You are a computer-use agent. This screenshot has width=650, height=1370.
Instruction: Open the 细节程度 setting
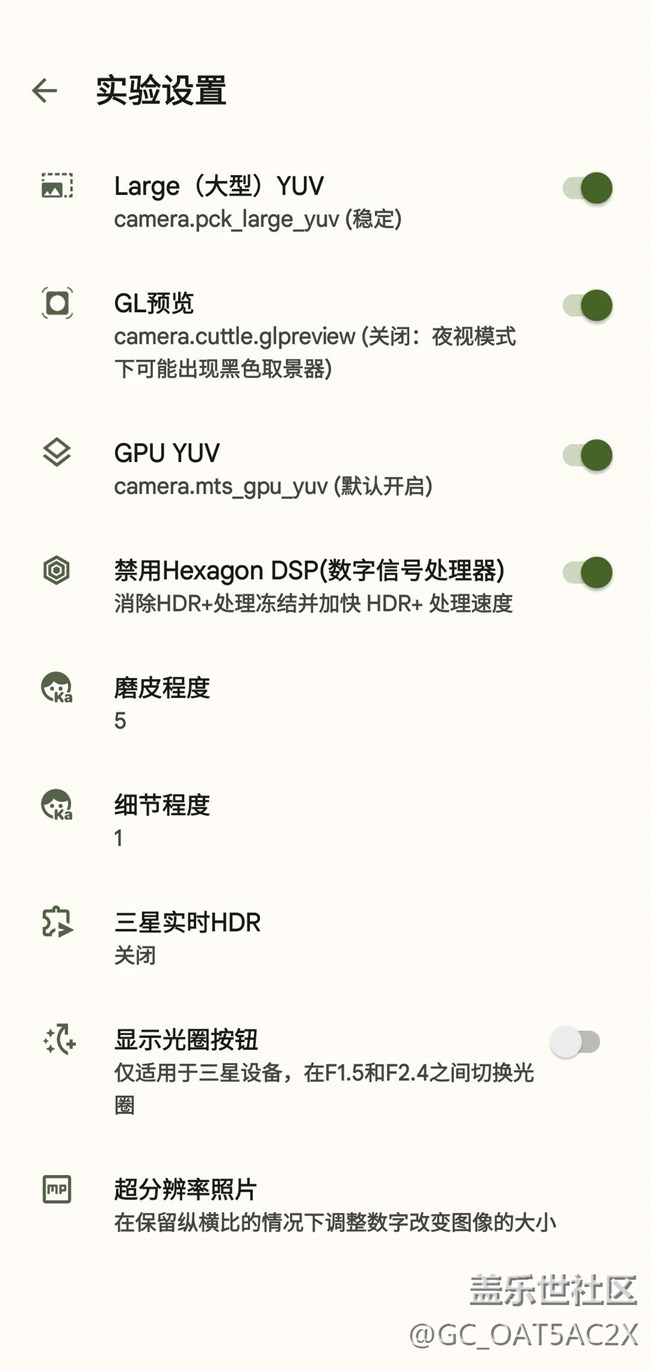tap(325, 821)
